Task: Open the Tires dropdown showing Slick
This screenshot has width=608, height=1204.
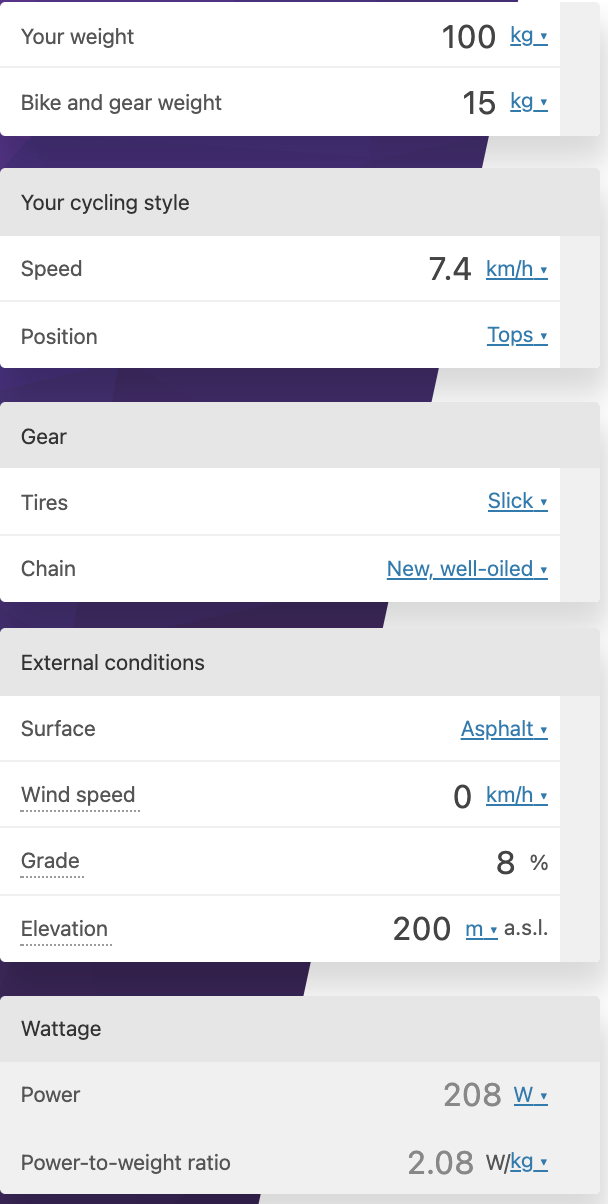Action: (x=518, y=501)
